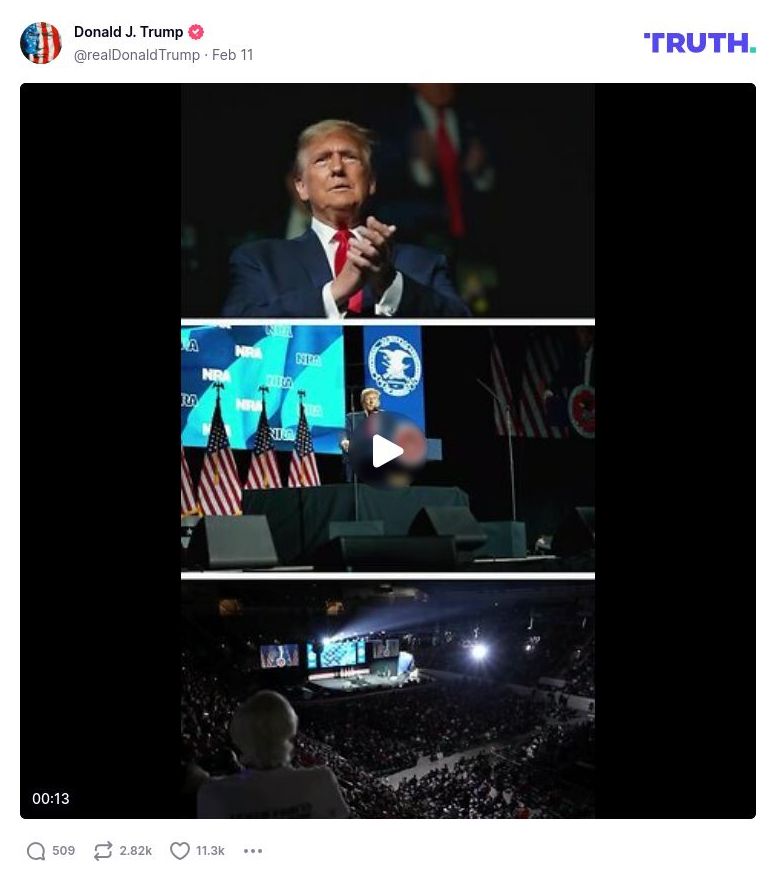The image size is (777, 881).
Task: Like the post with the heart icon
Action: tap(180, 851)
